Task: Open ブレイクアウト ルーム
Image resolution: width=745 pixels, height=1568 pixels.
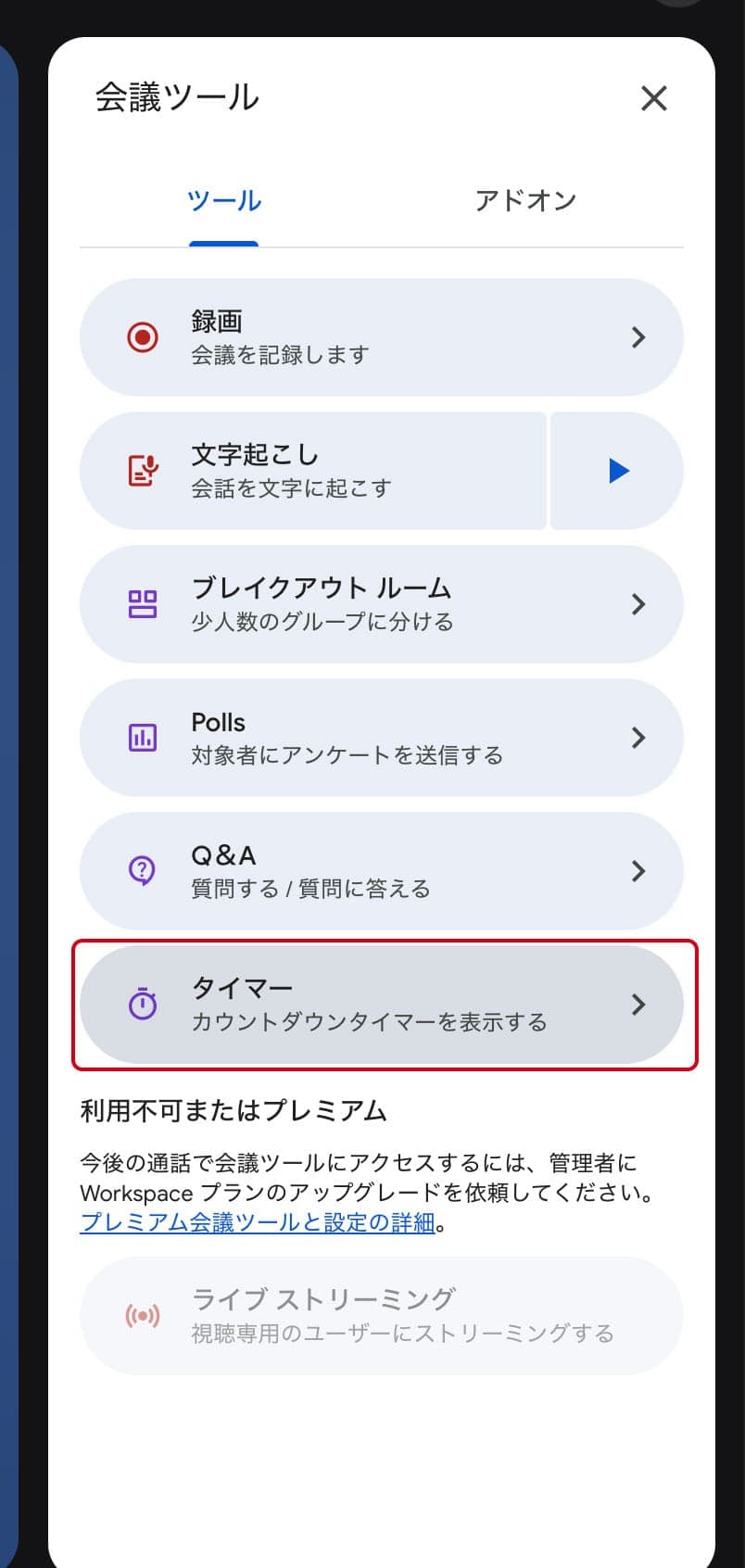Action: click(x=381, y=604)
